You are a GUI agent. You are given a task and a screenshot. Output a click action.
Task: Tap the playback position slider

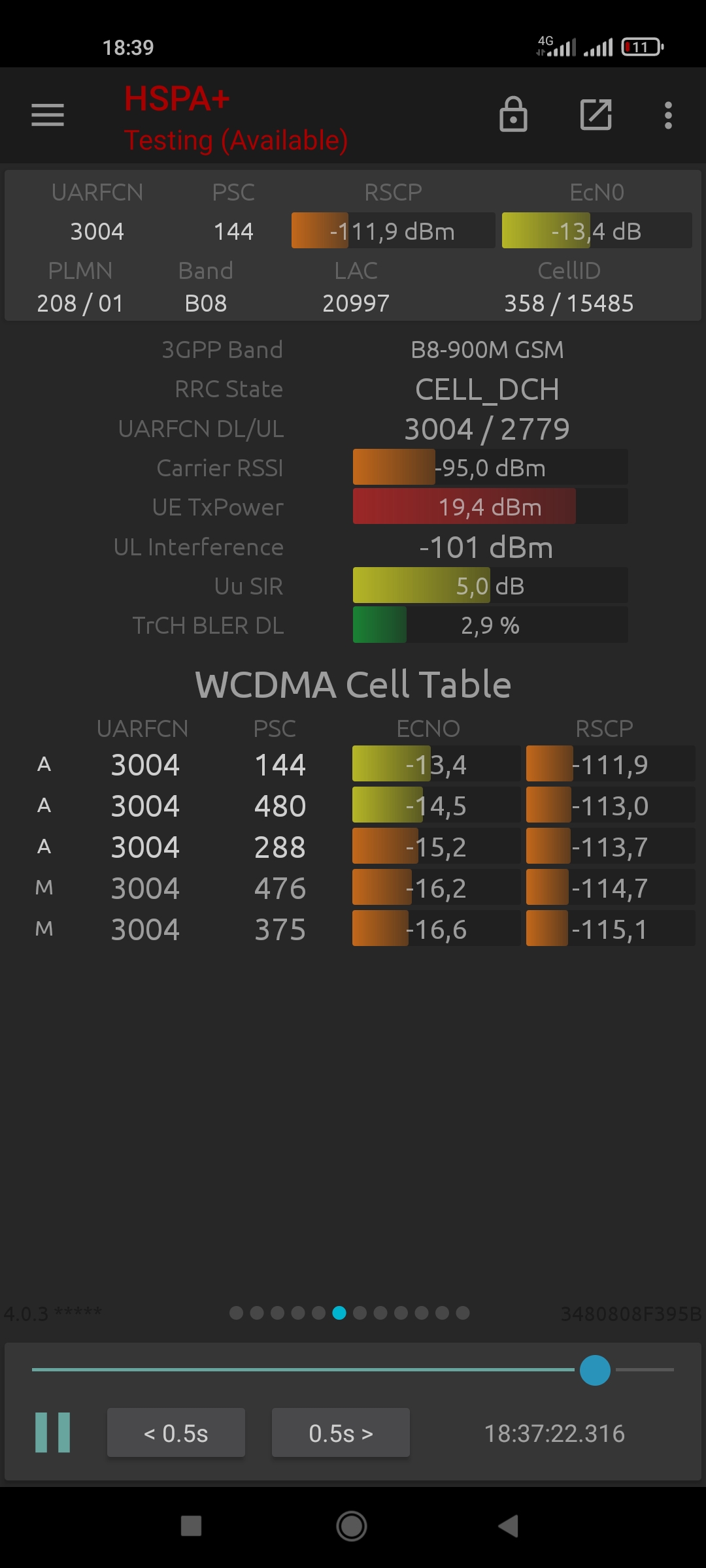pyautogui.click(x=353, y=1370)
